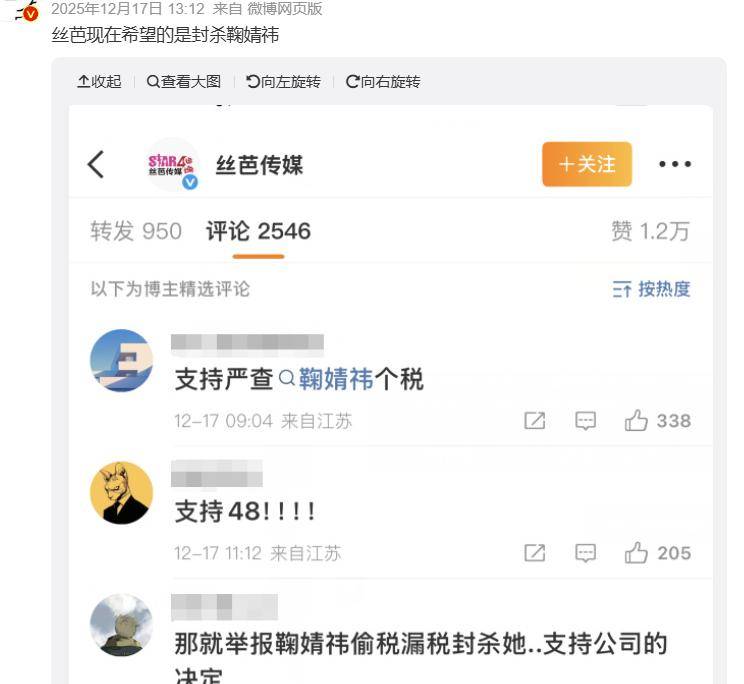Rotate image left with 向左旋转
The height and width of the screenshot is (684, 744).
[x=283, y=82]
